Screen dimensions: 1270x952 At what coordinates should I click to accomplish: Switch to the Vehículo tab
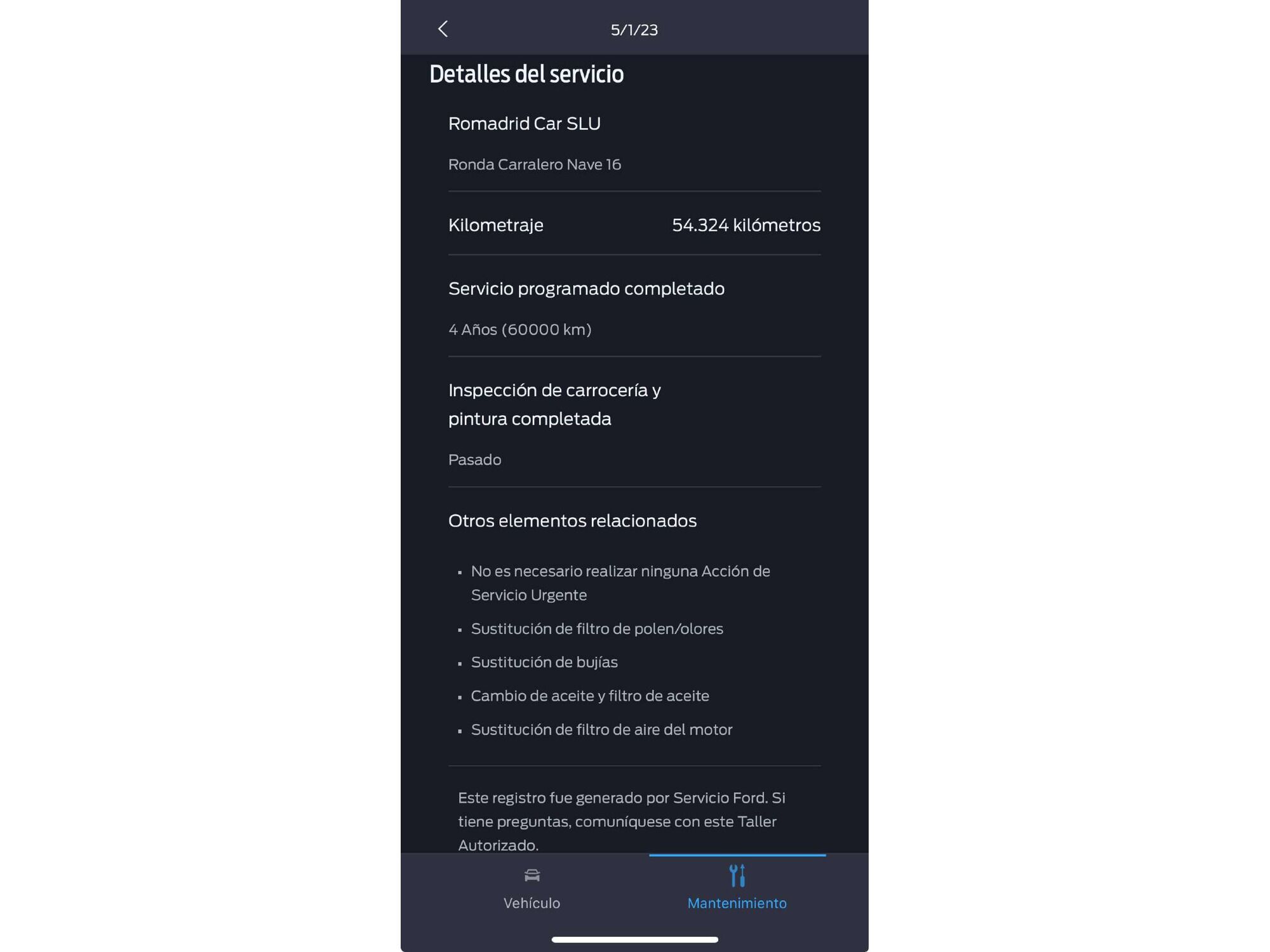(x=531, y=888)
